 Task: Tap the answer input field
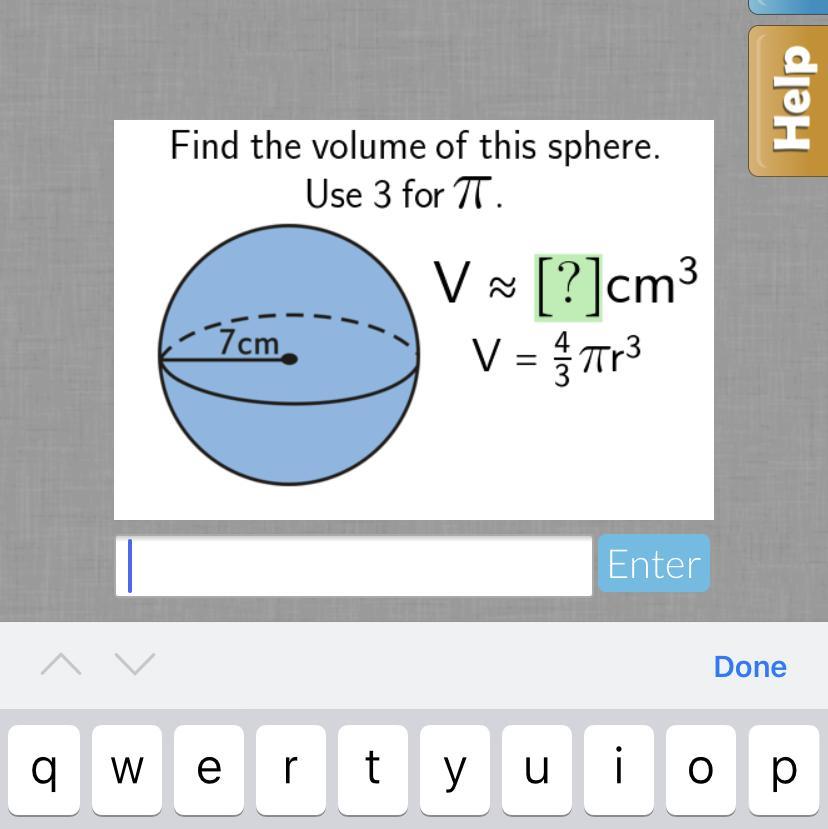(354, 566)
